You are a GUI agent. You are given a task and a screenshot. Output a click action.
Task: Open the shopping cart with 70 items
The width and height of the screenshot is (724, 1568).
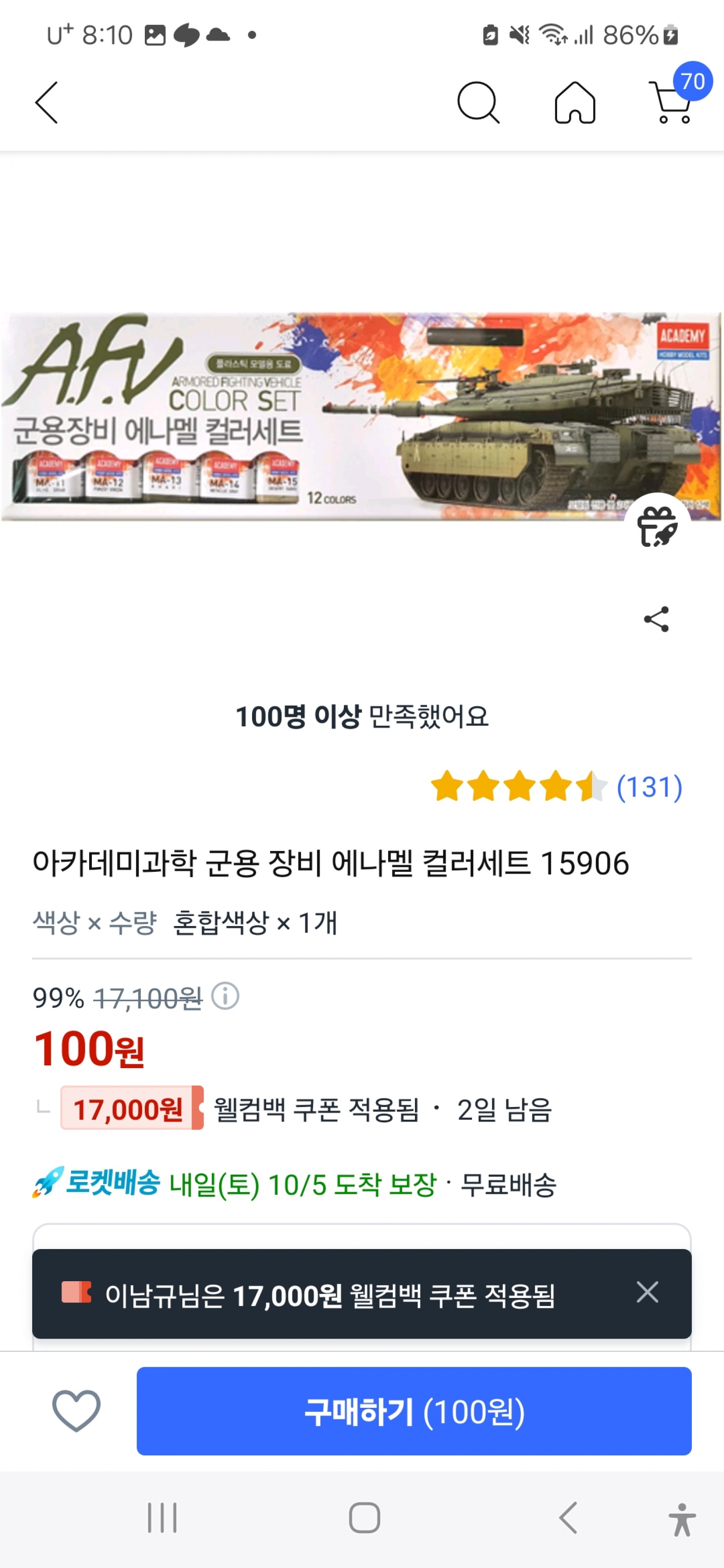pyautogui.click(x=673, y=102)
